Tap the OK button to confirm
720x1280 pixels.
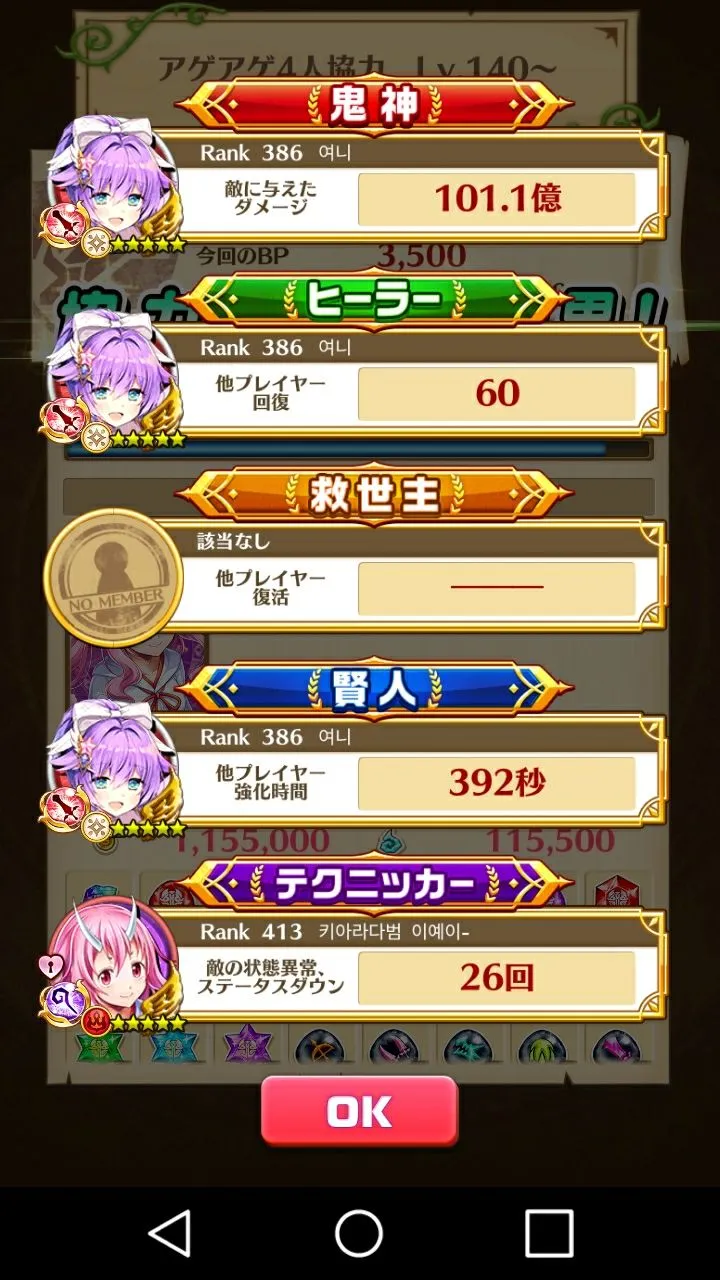359,1111
